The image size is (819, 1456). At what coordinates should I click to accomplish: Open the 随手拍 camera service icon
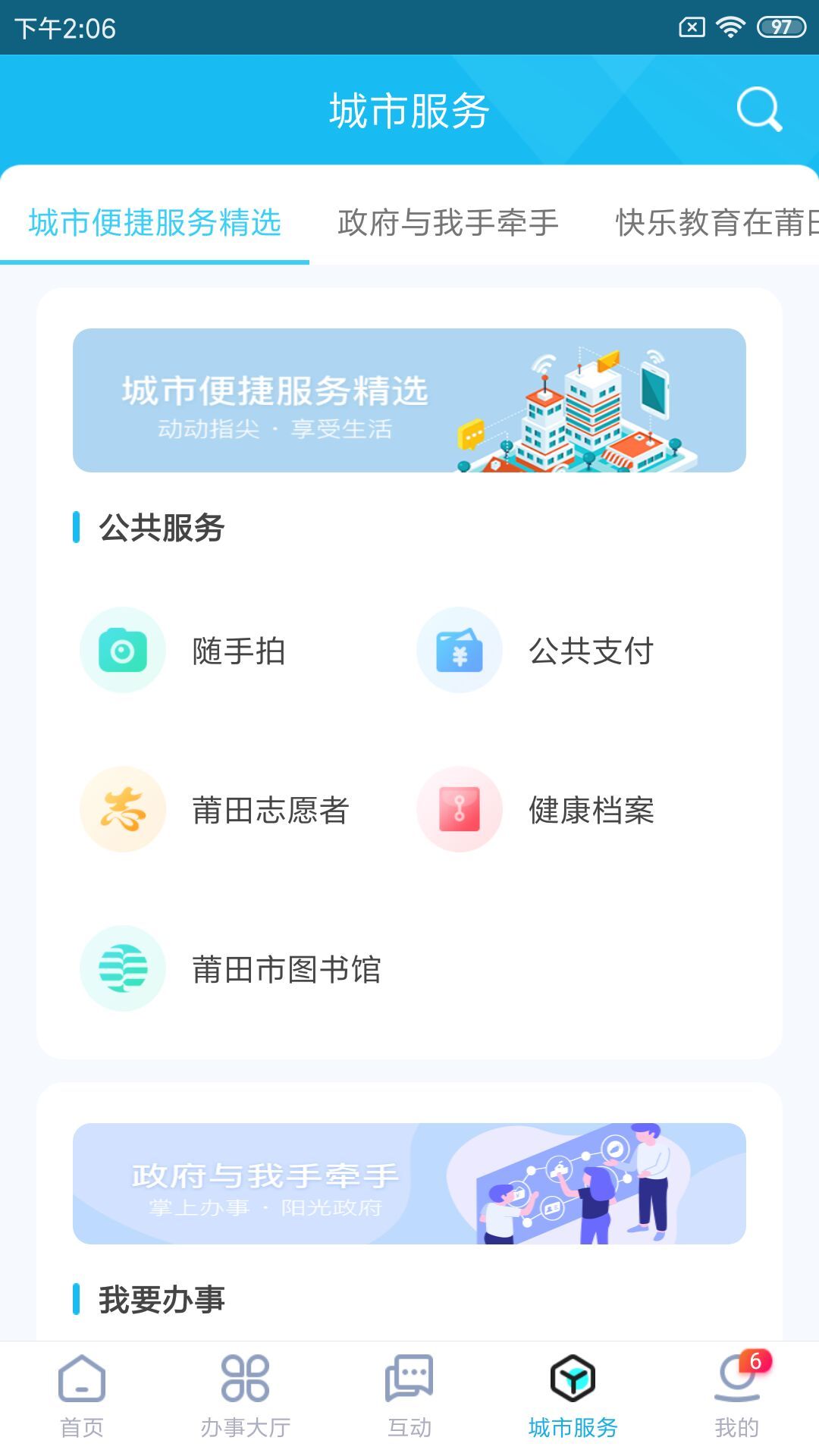(x=124, y=650)
